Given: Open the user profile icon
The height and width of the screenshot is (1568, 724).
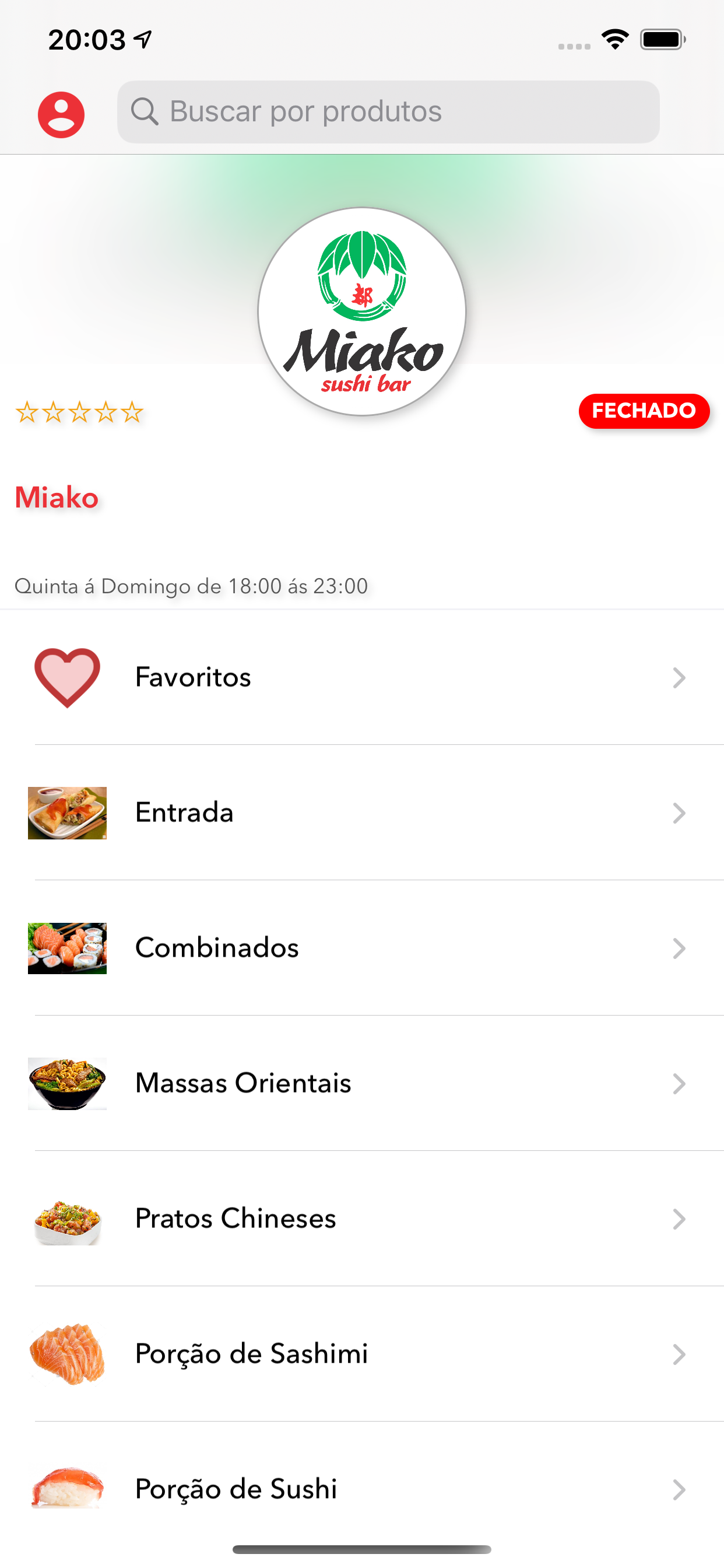Looking at the screenshot, I should 61,114.
